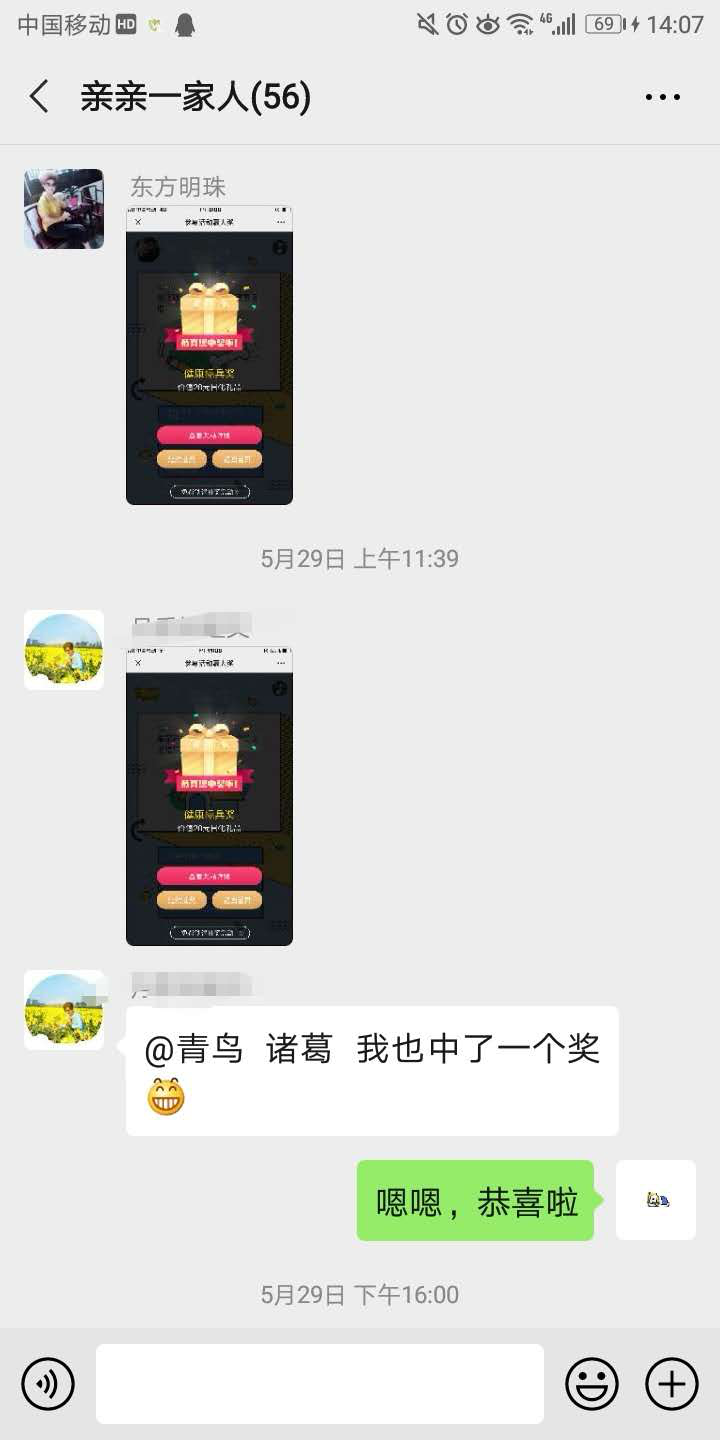View the prize image sent by 东方明珠

coord(209,355)
